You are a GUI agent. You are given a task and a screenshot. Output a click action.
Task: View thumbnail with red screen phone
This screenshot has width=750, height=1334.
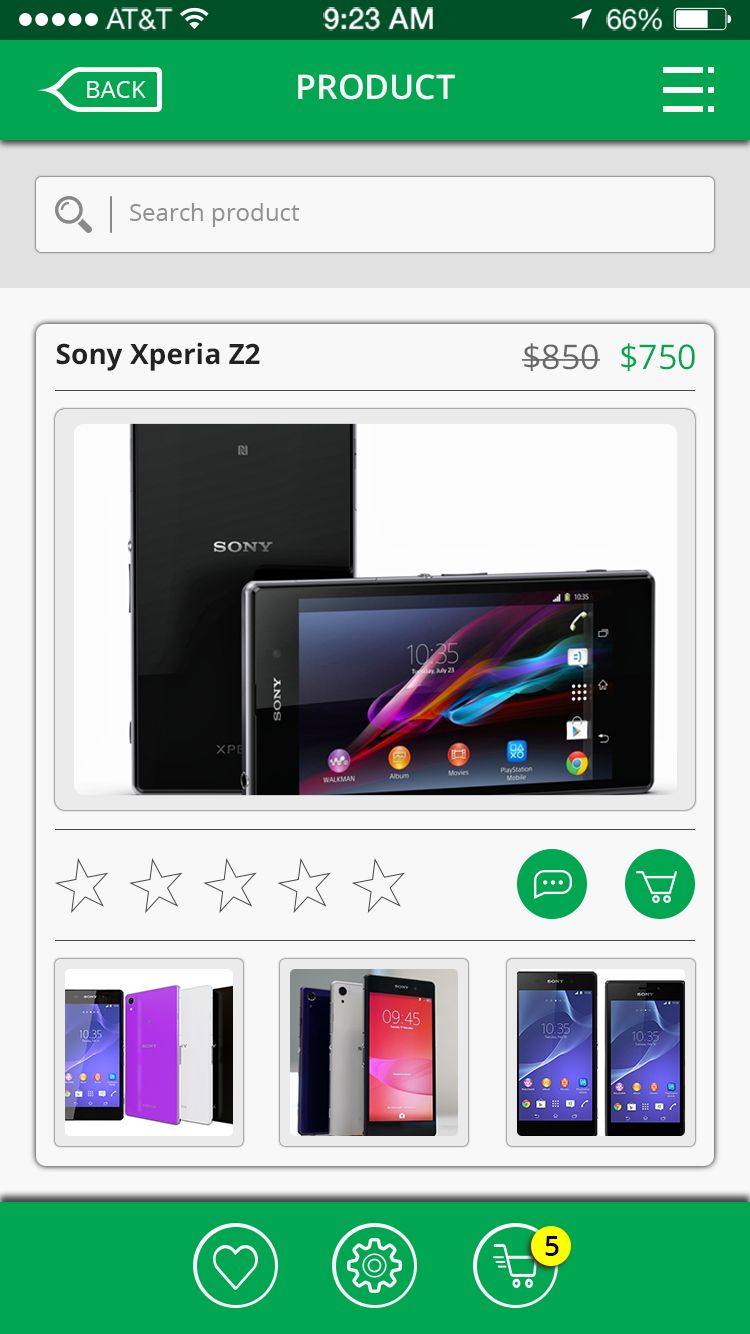click(374, 1052)
